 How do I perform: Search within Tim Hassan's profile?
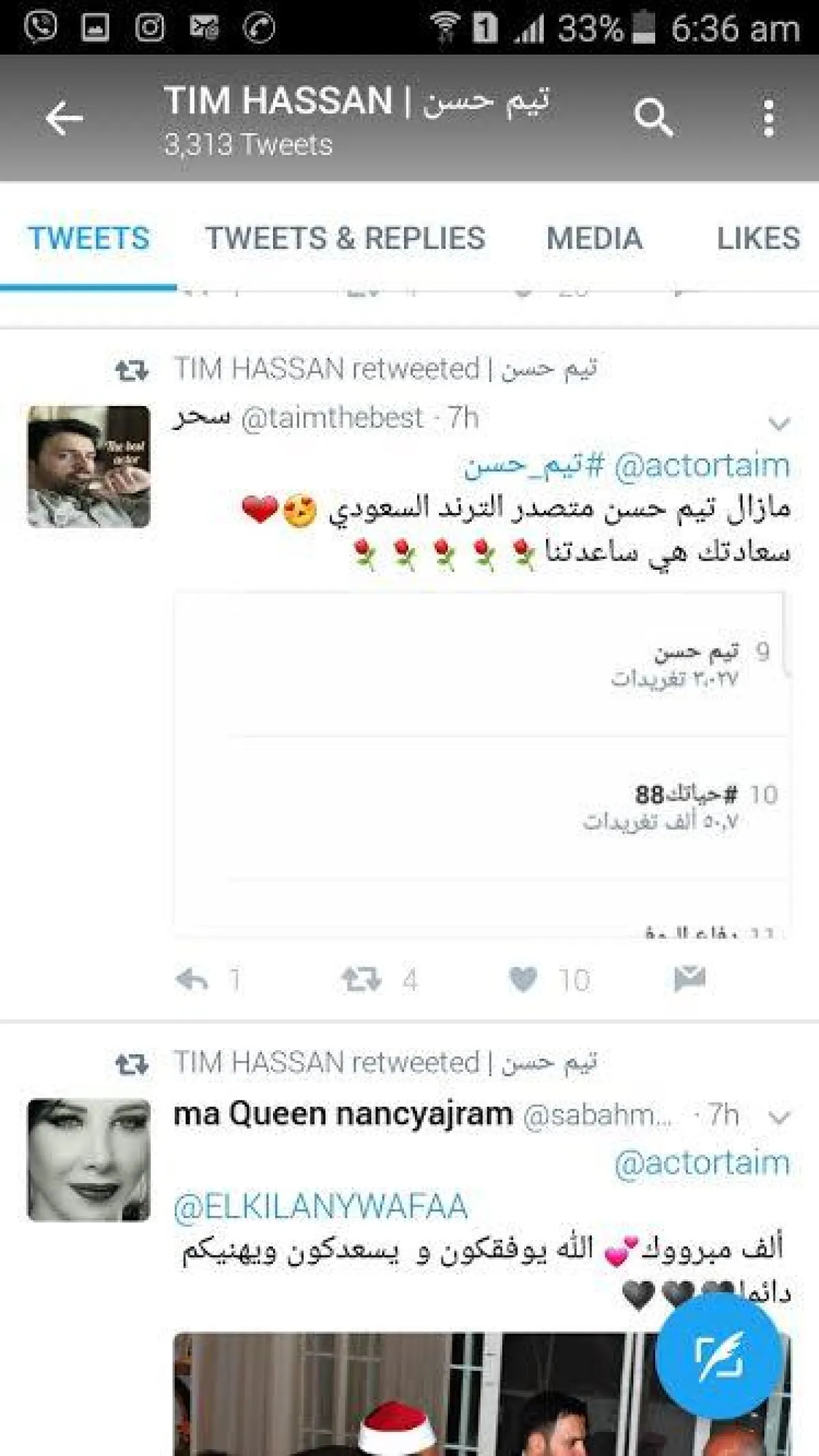(x=653, y=117)
